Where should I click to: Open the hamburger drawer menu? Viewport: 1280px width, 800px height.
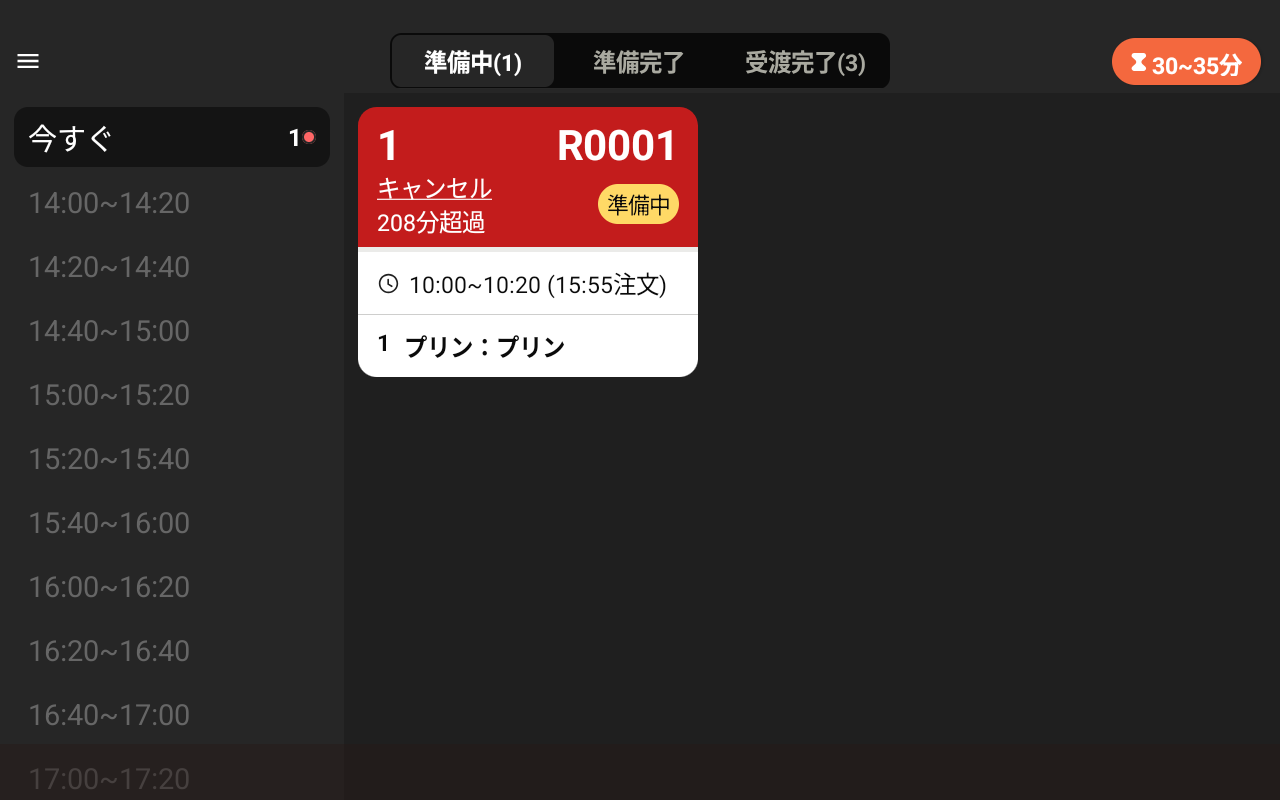(28, 62)
